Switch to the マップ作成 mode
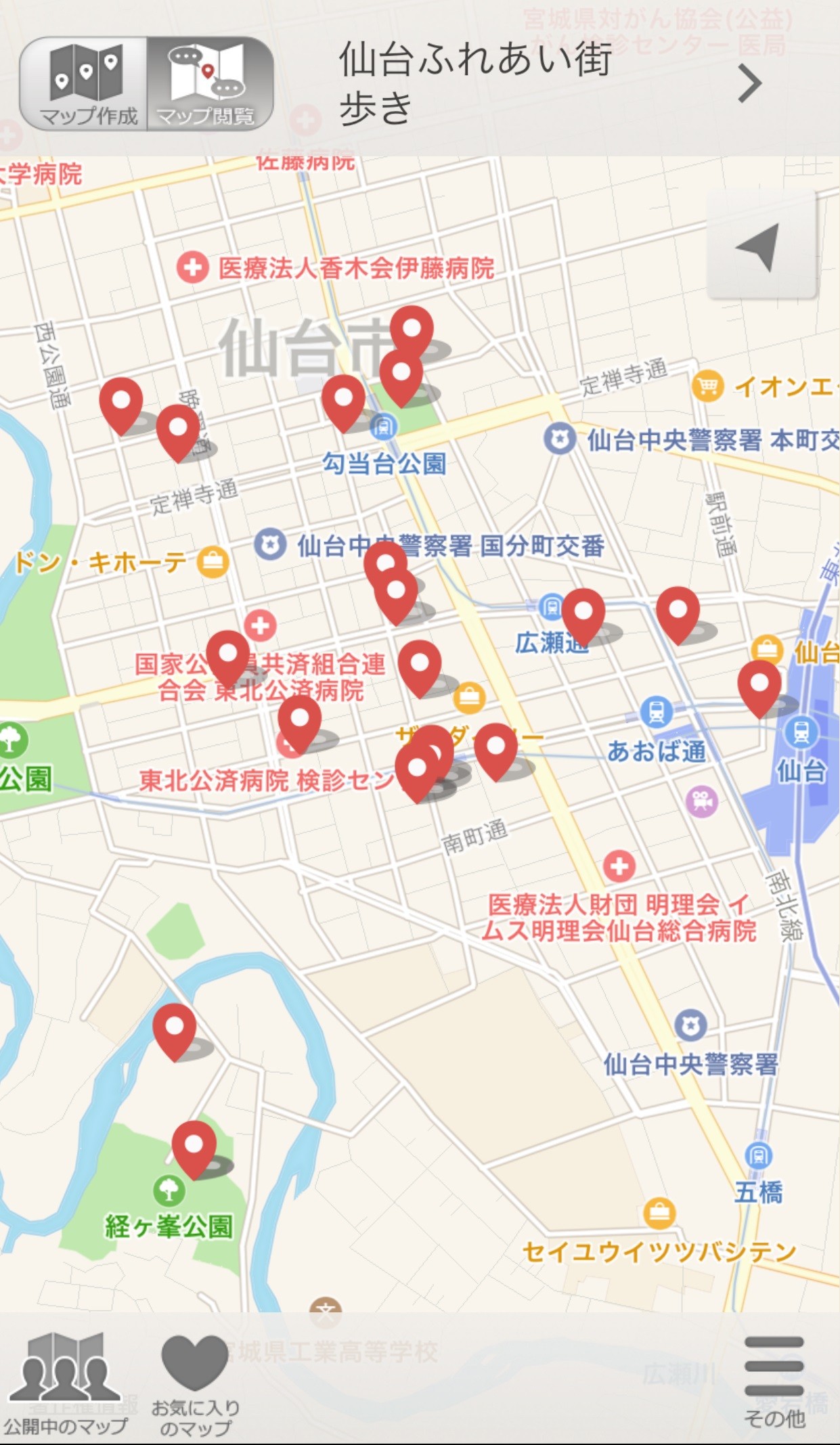Image resolution: width=840 pixels, height=1445 pixels. [x=84, y=83]
